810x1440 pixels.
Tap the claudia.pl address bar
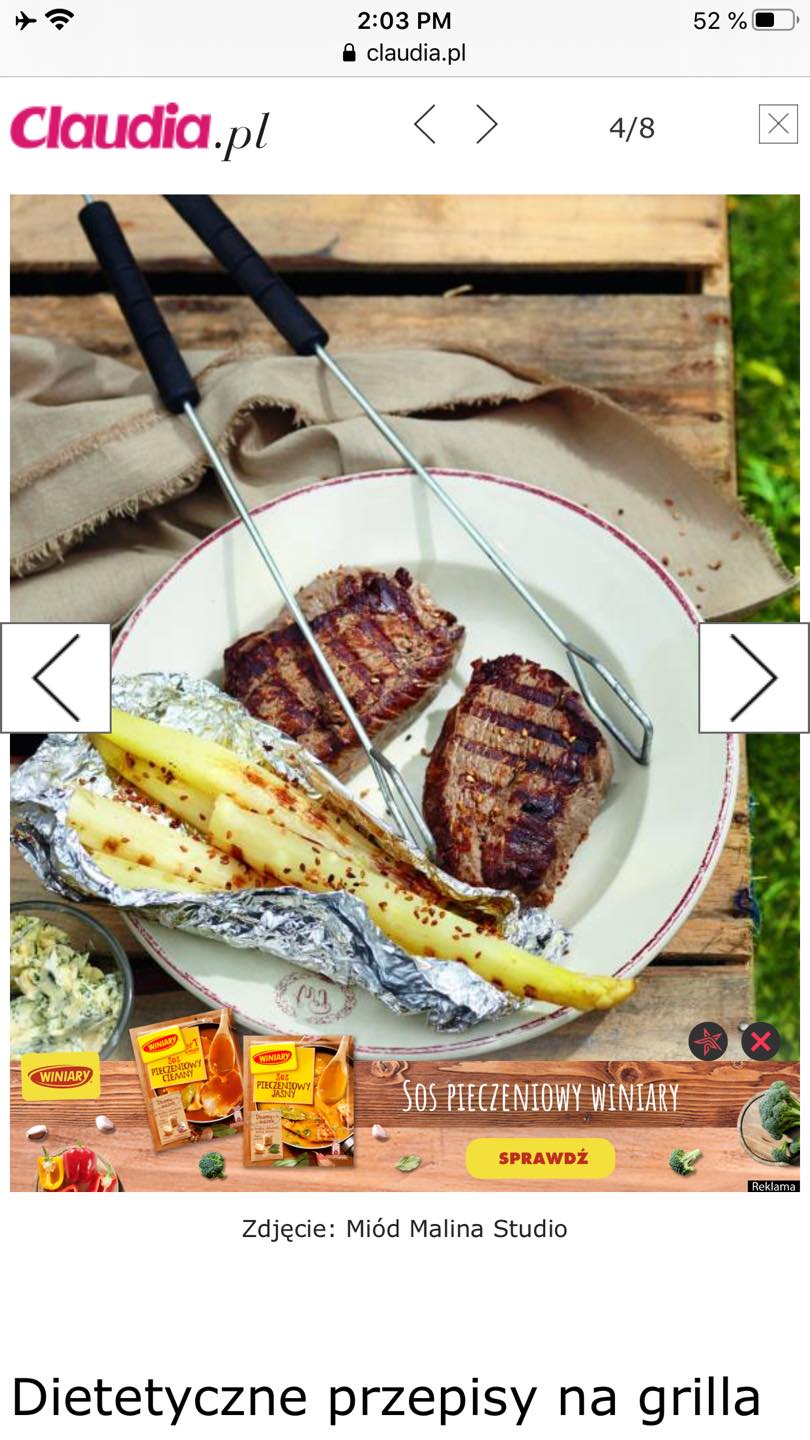point(405,53)
